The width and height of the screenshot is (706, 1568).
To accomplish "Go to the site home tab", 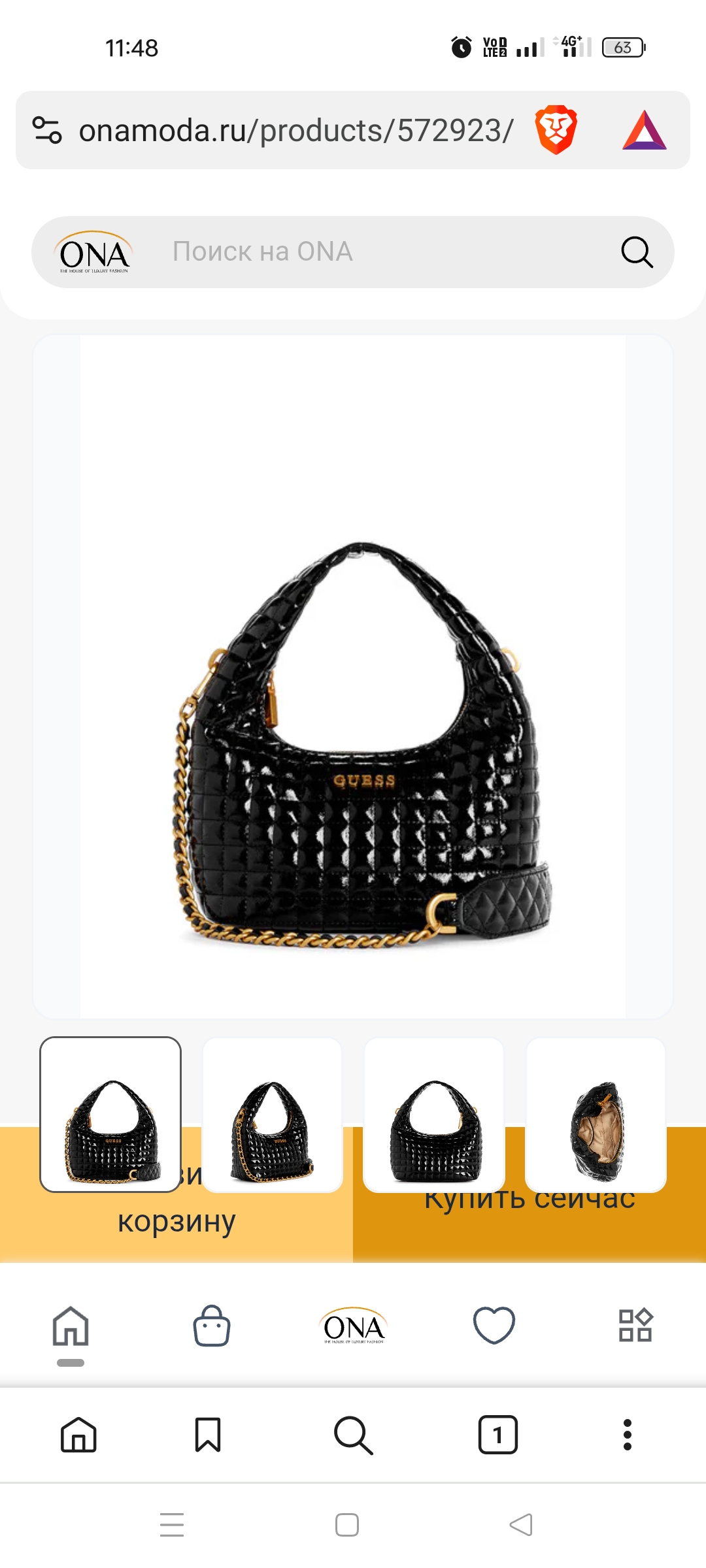I will click(x=71, y=1326).
